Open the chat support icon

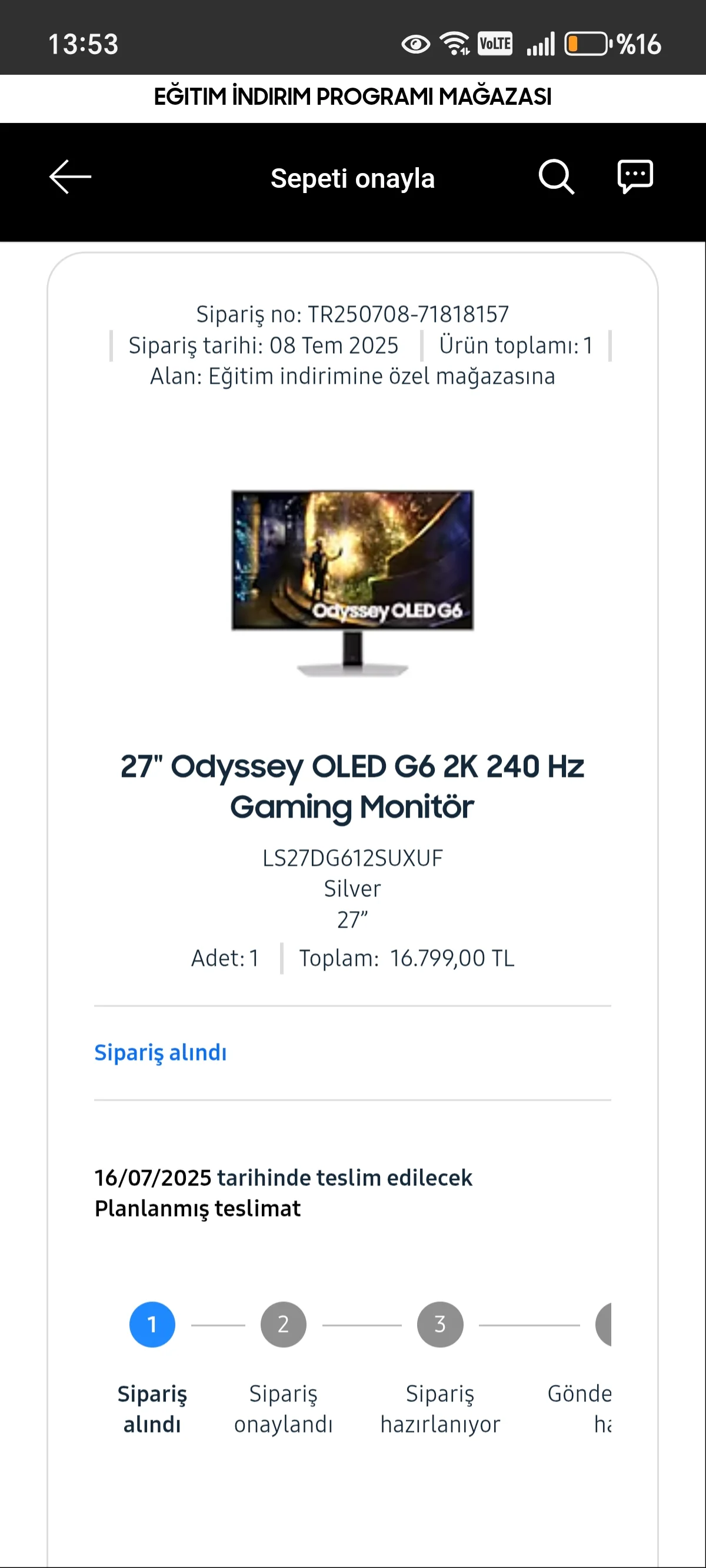[x=635, y=177]
